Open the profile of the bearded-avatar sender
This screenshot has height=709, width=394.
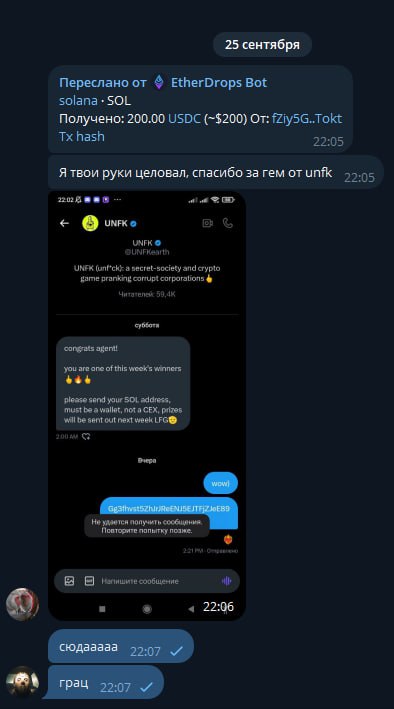pos(22,682)
